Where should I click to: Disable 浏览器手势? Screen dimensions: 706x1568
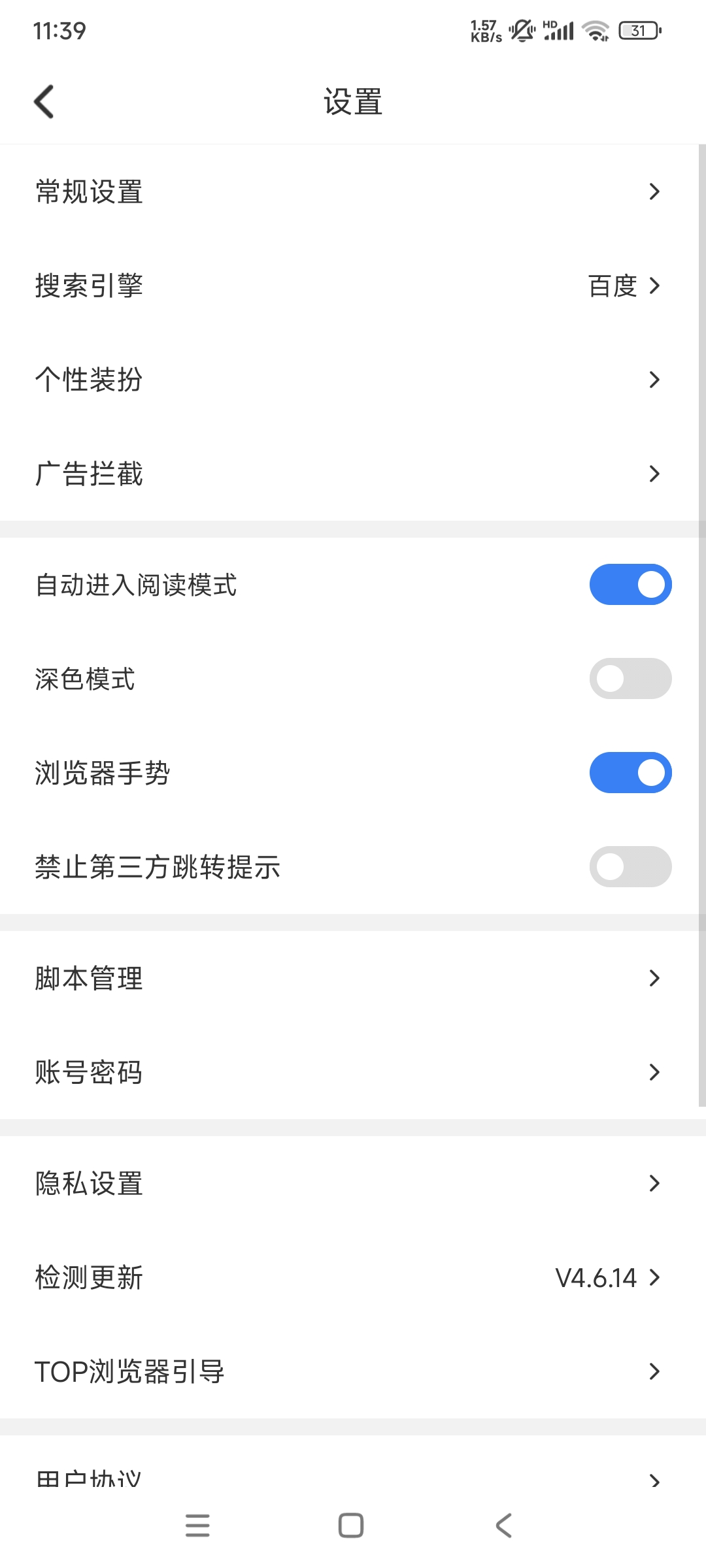pyautogui.click(x=630, y=773)
